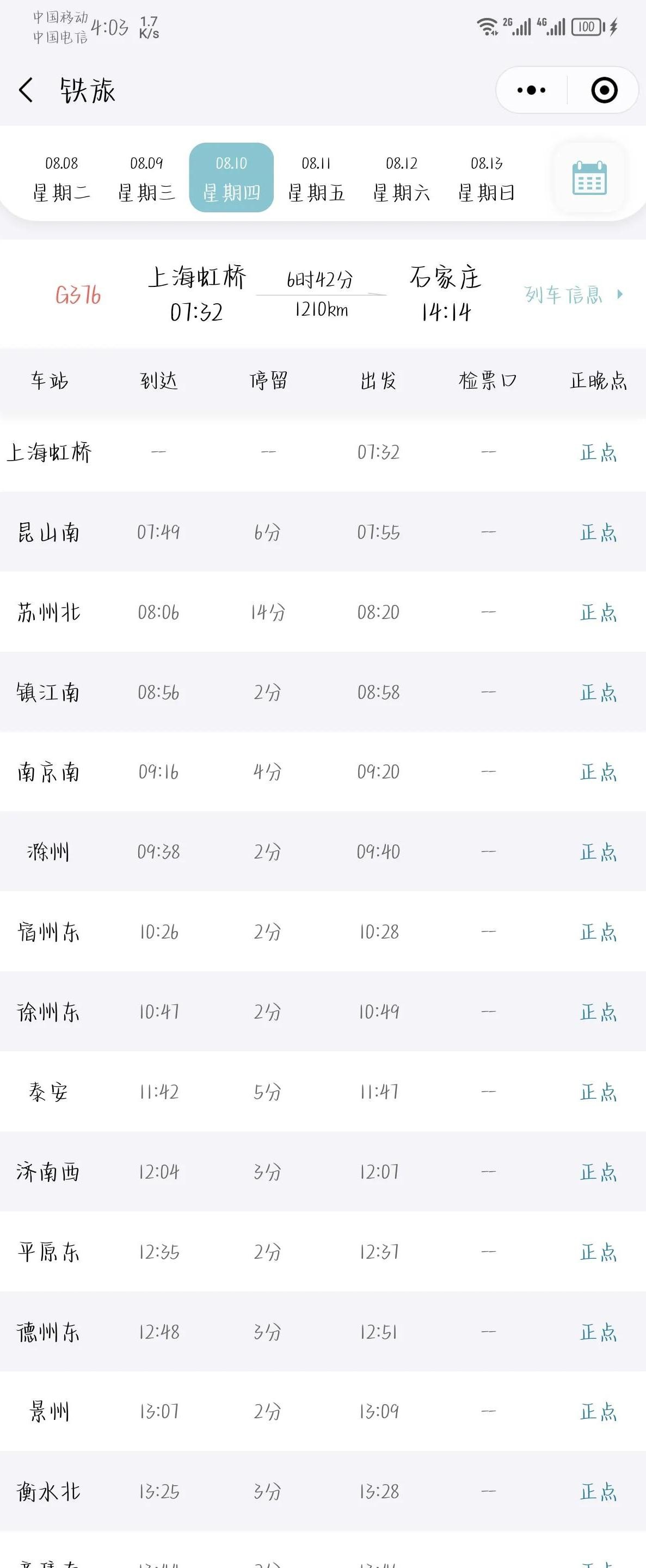Pick date 08.13 星期日
Image resolution: width=646 pixels, height=1568 pixels.
point(487,177)
